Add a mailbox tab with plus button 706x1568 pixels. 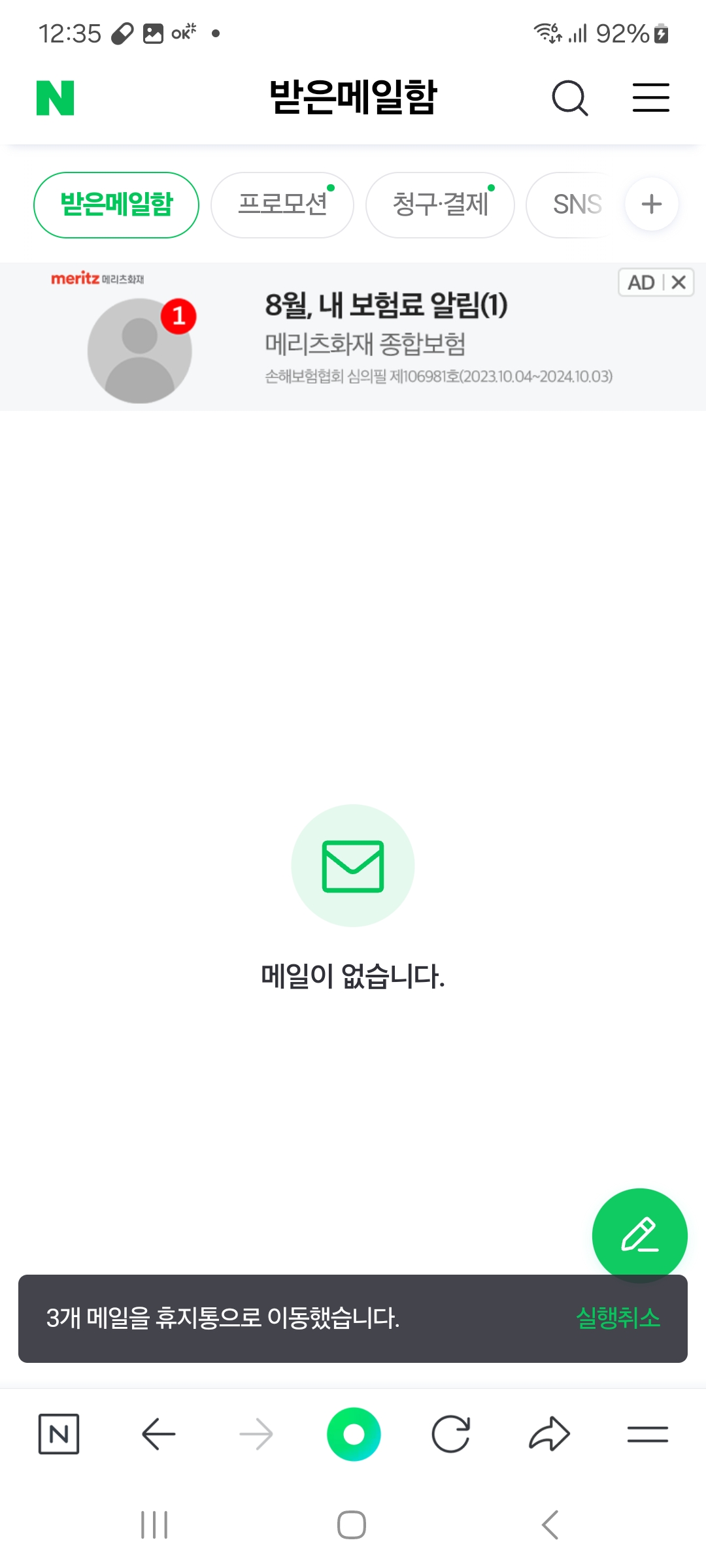pyautogui.click(x=652, y=204)
